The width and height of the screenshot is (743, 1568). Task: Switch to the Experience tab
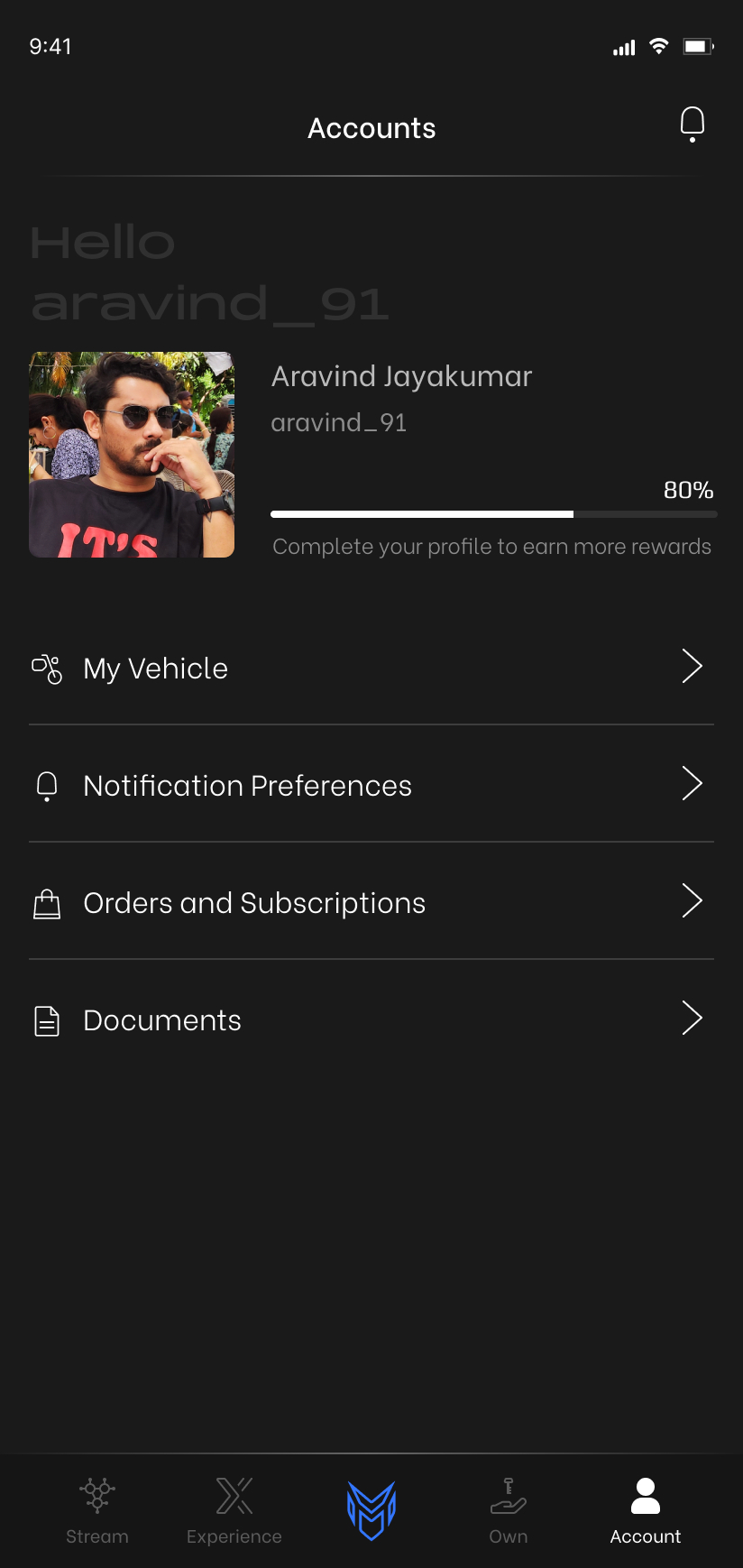[x=234, y=1510]
